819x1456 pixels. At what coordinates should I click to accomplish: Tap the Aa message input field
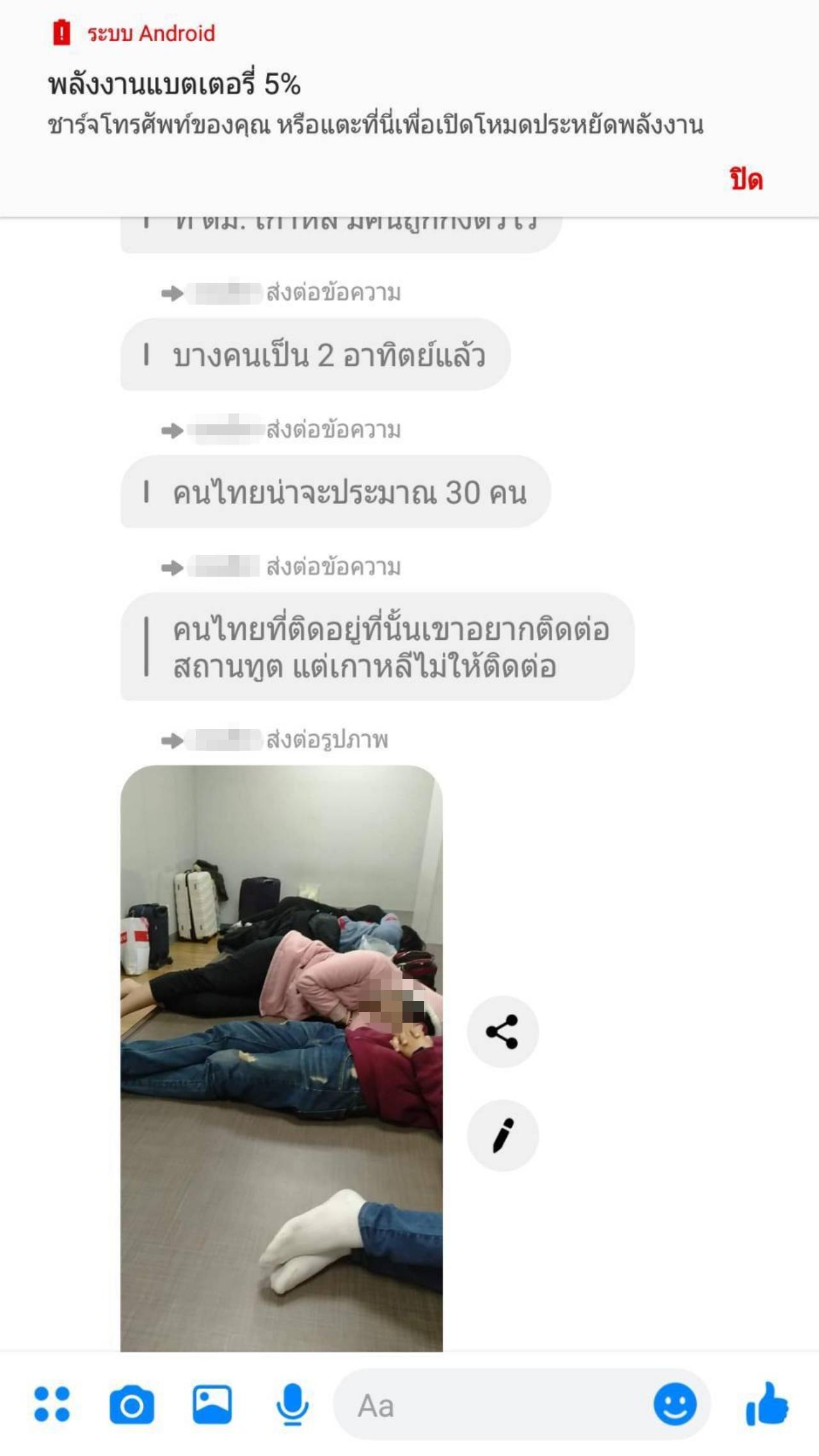tap(486, 1406)
